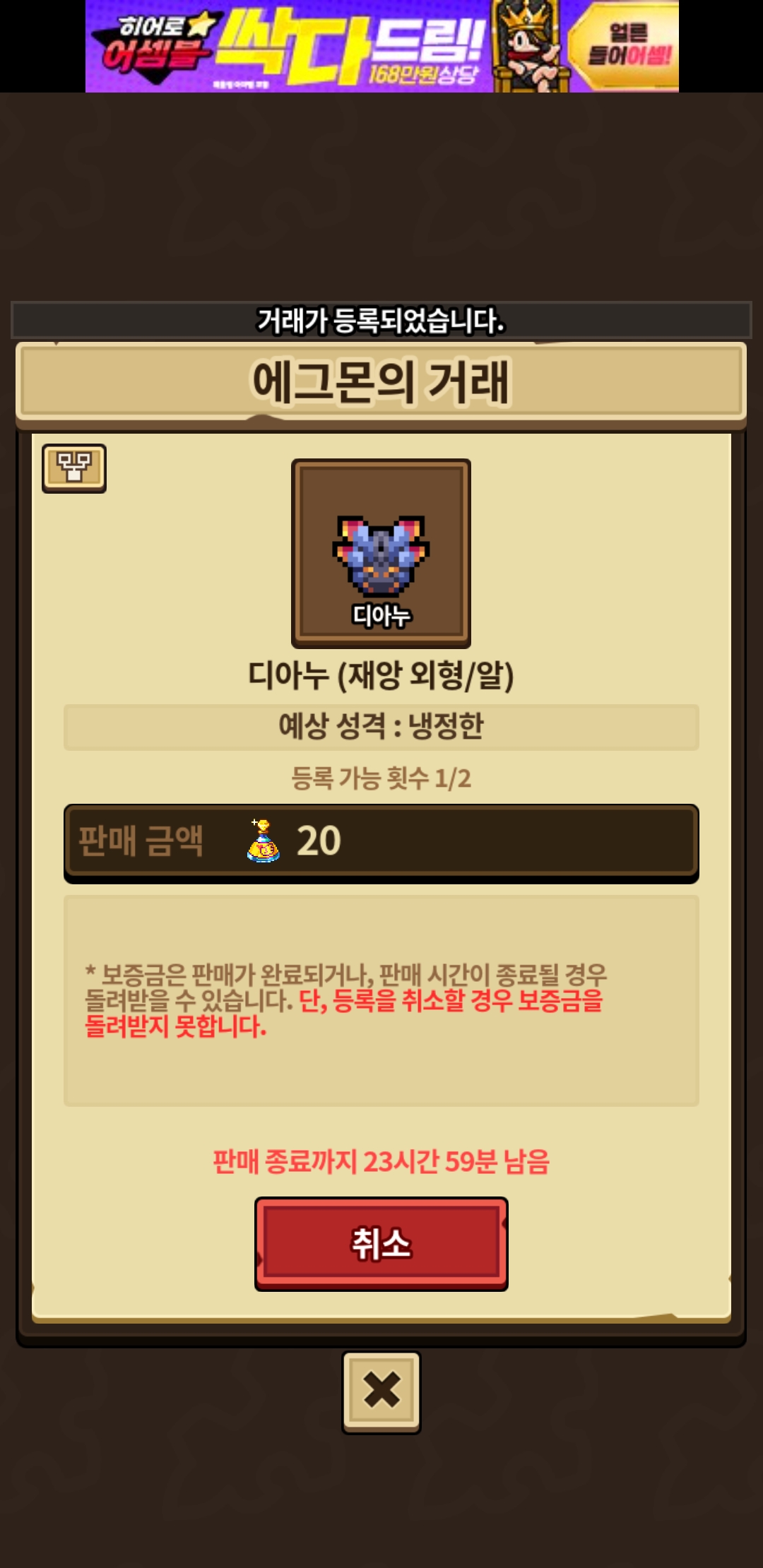Close the 에그몬의 거래 dialog
763x1568 pixels.
[x=381, y=1391]
